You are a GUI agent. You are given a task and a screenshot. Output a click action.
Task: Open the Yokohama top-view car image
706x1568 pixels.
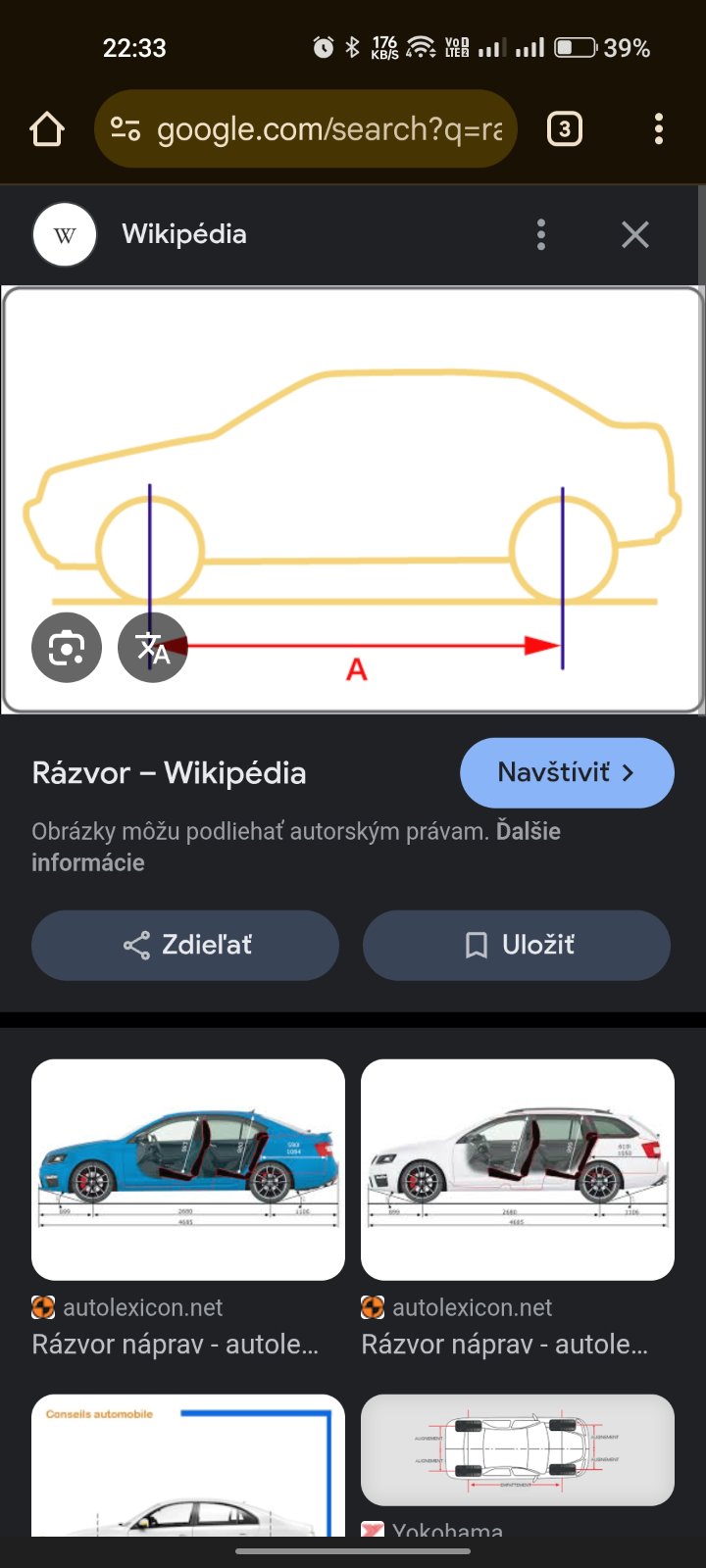coord(518,1450)
